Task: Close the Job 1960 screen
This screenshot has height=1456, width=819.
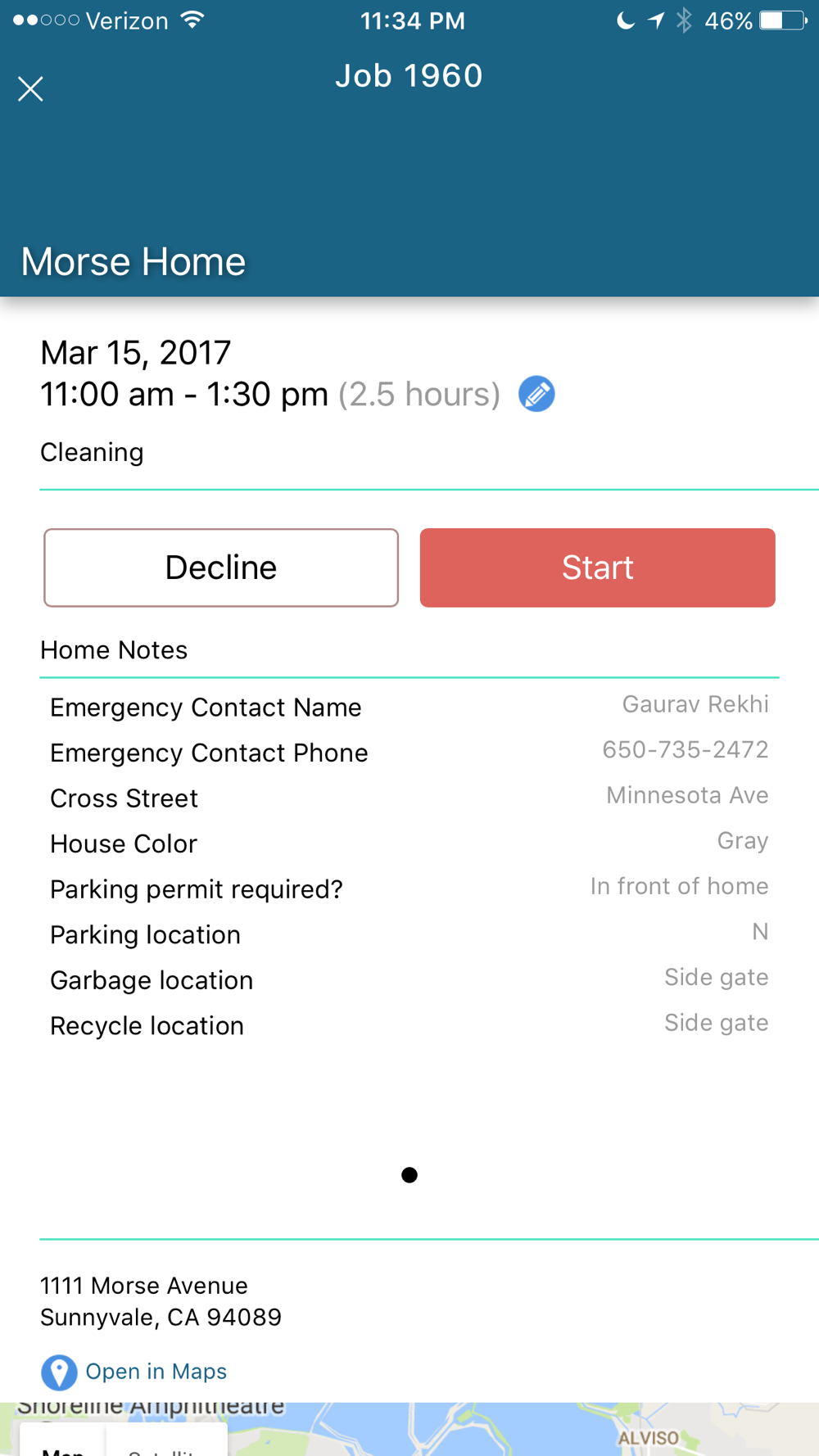Action: pos(30,88)
